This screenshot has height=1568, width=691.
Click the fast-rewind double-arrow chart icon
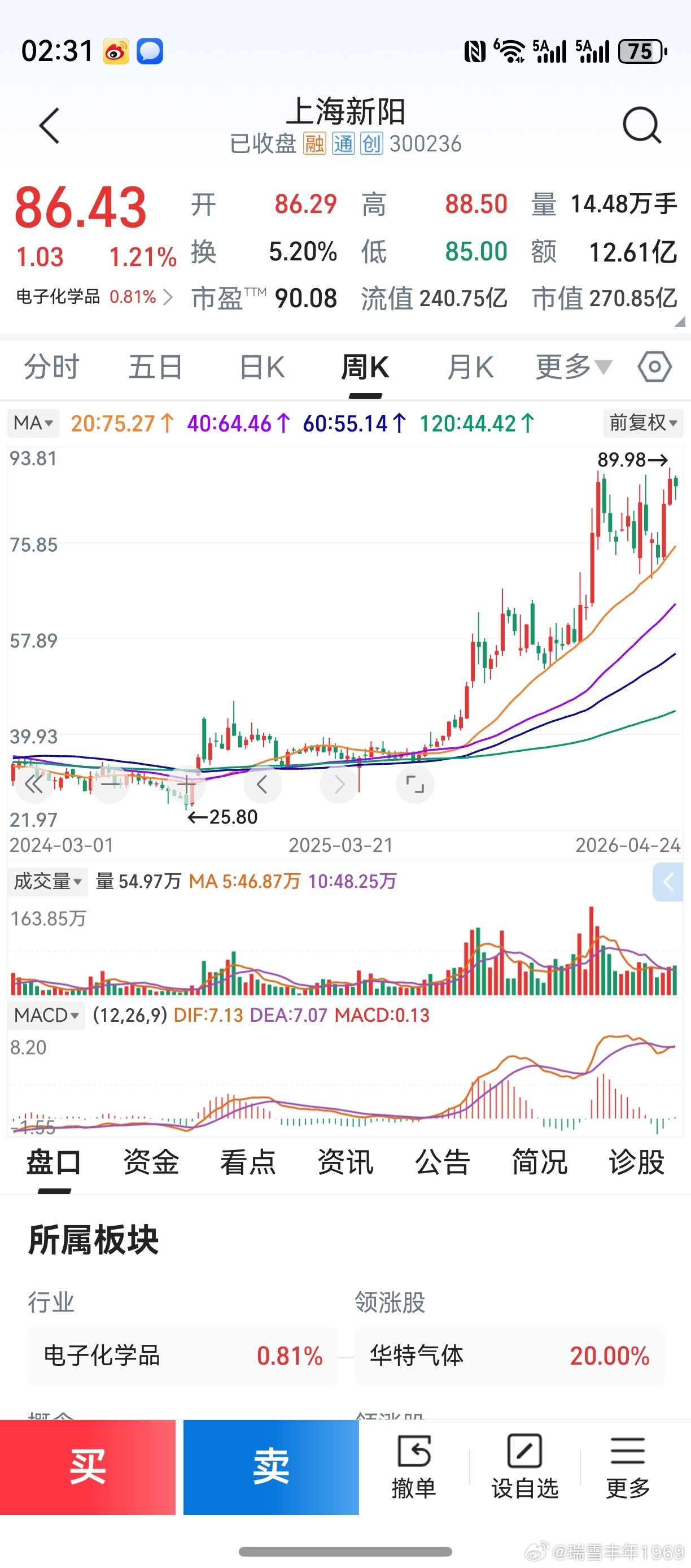33,785
